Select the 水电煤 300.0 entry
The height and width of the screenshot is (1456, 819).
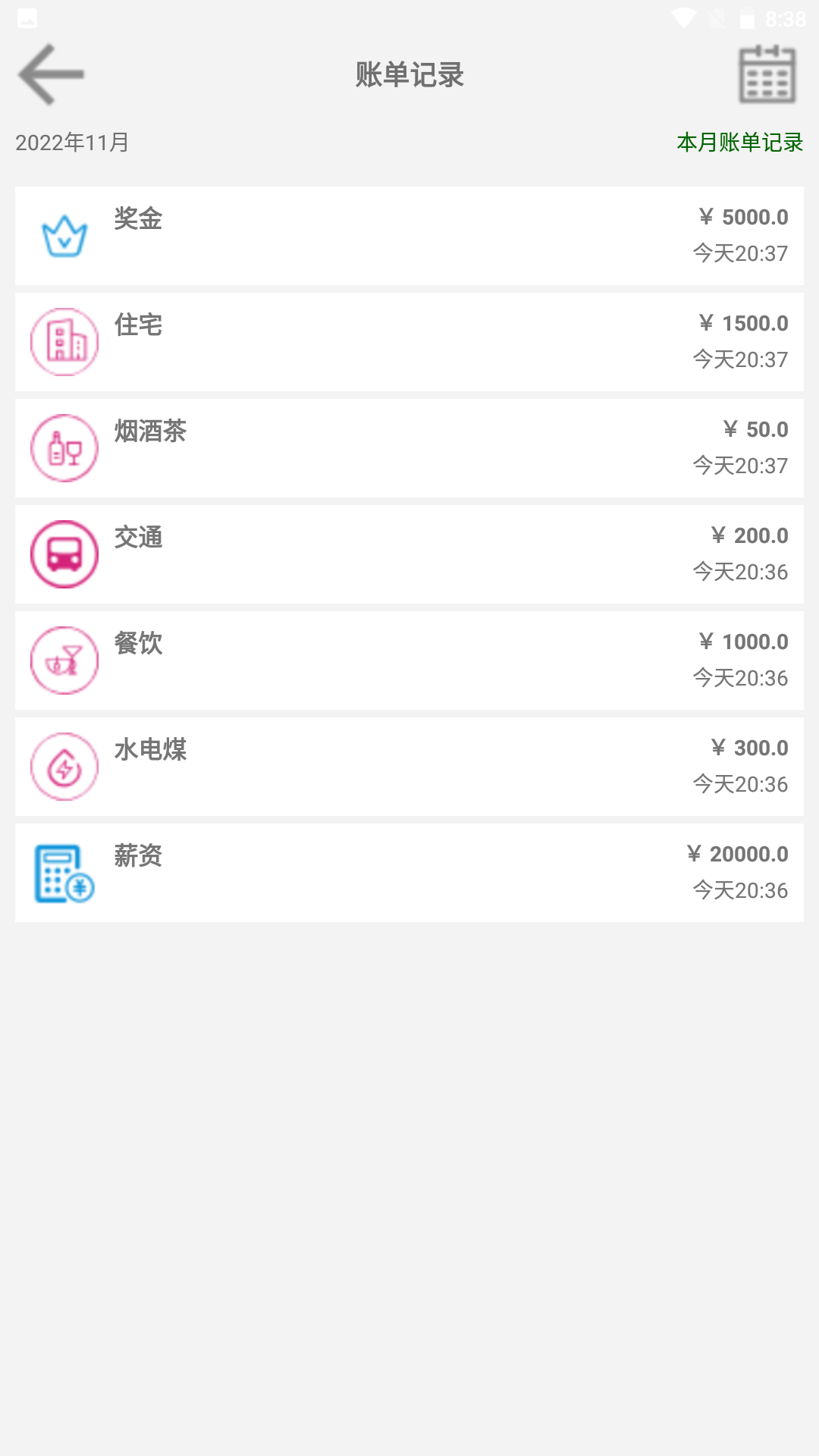409,767
